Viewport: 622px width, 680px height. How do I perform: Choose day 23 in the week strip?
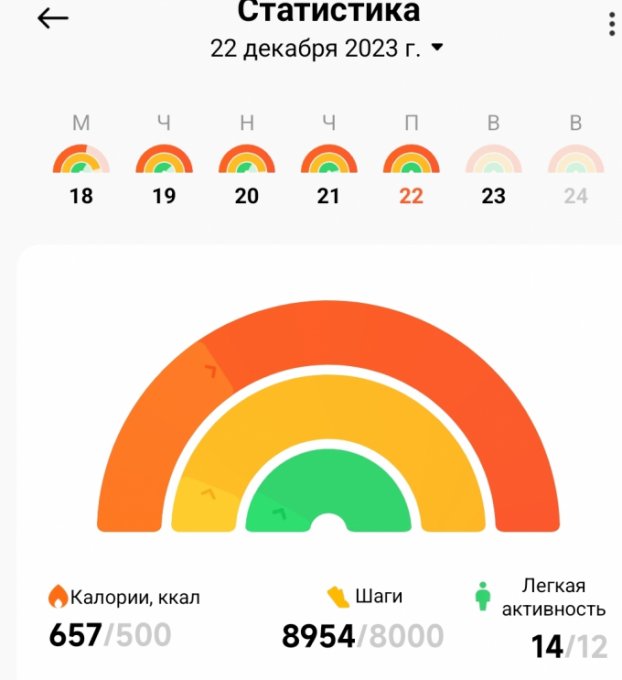493,166
